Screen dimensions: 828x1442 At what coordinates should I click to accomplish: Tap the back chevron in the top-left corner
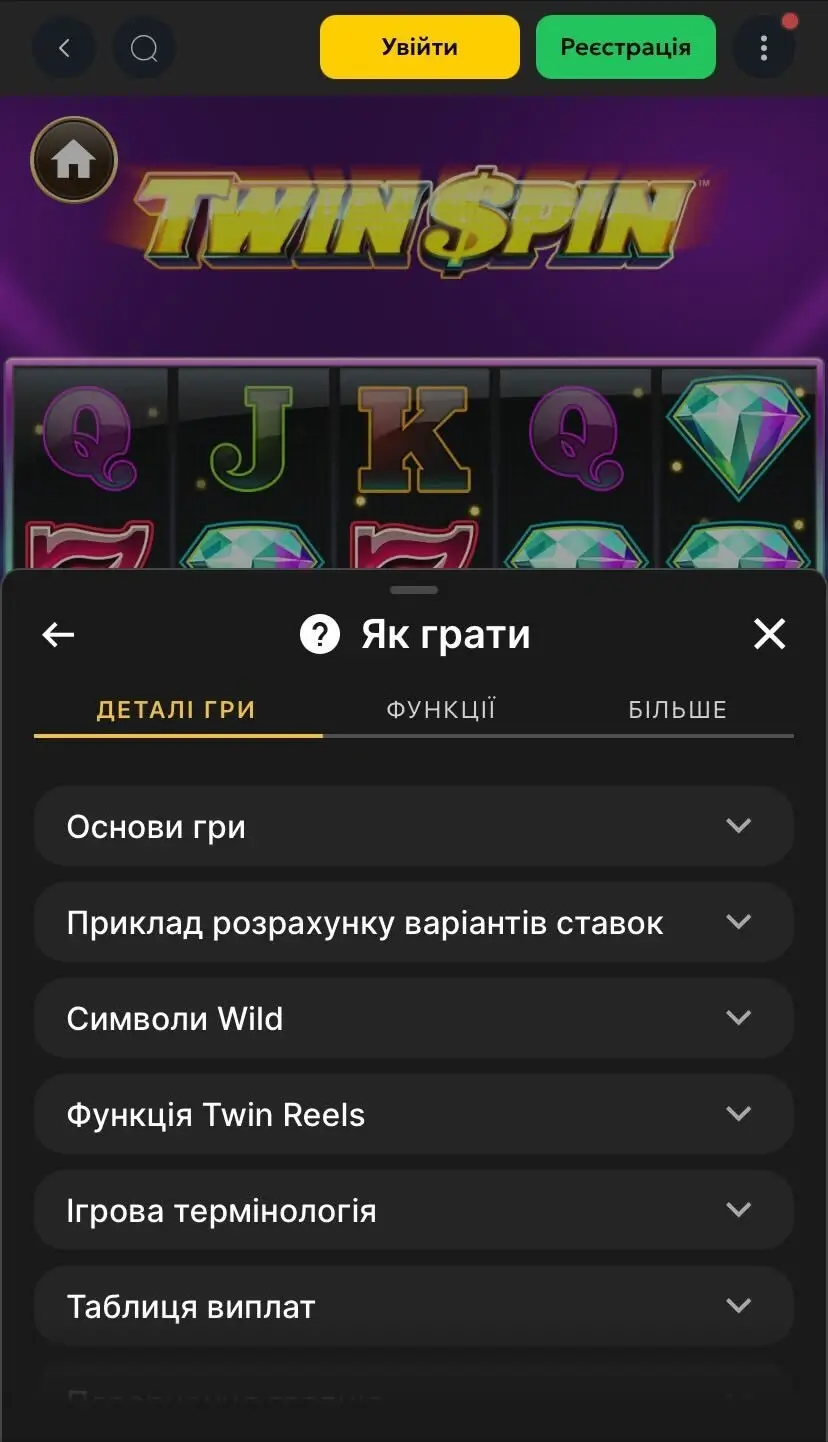pyautogui.click(x=64, y=47)
